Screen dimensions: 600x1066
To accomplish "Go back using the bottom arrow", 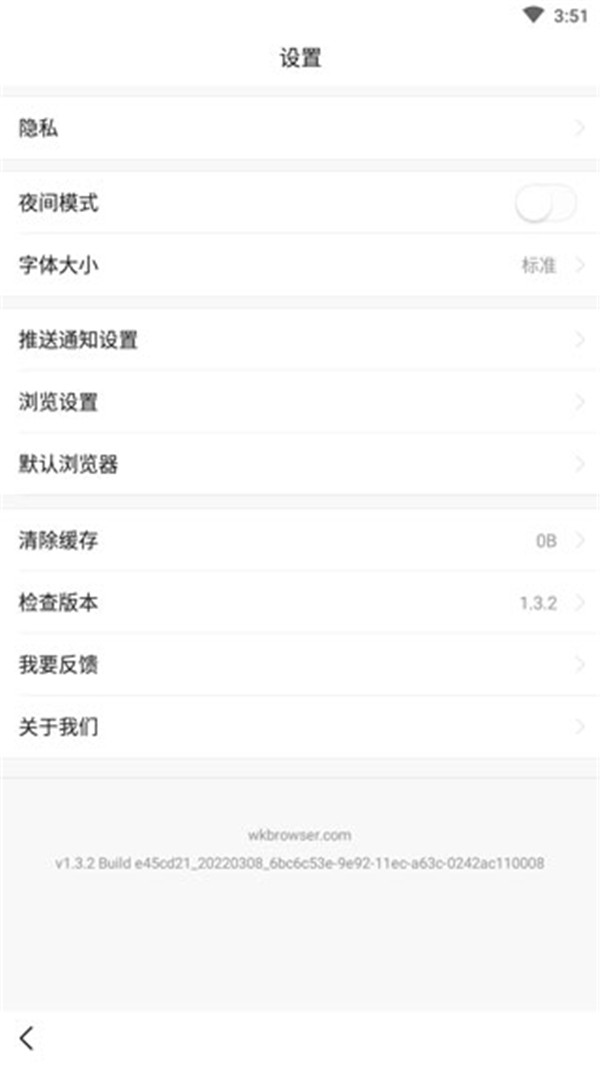I will point(27,1038).
